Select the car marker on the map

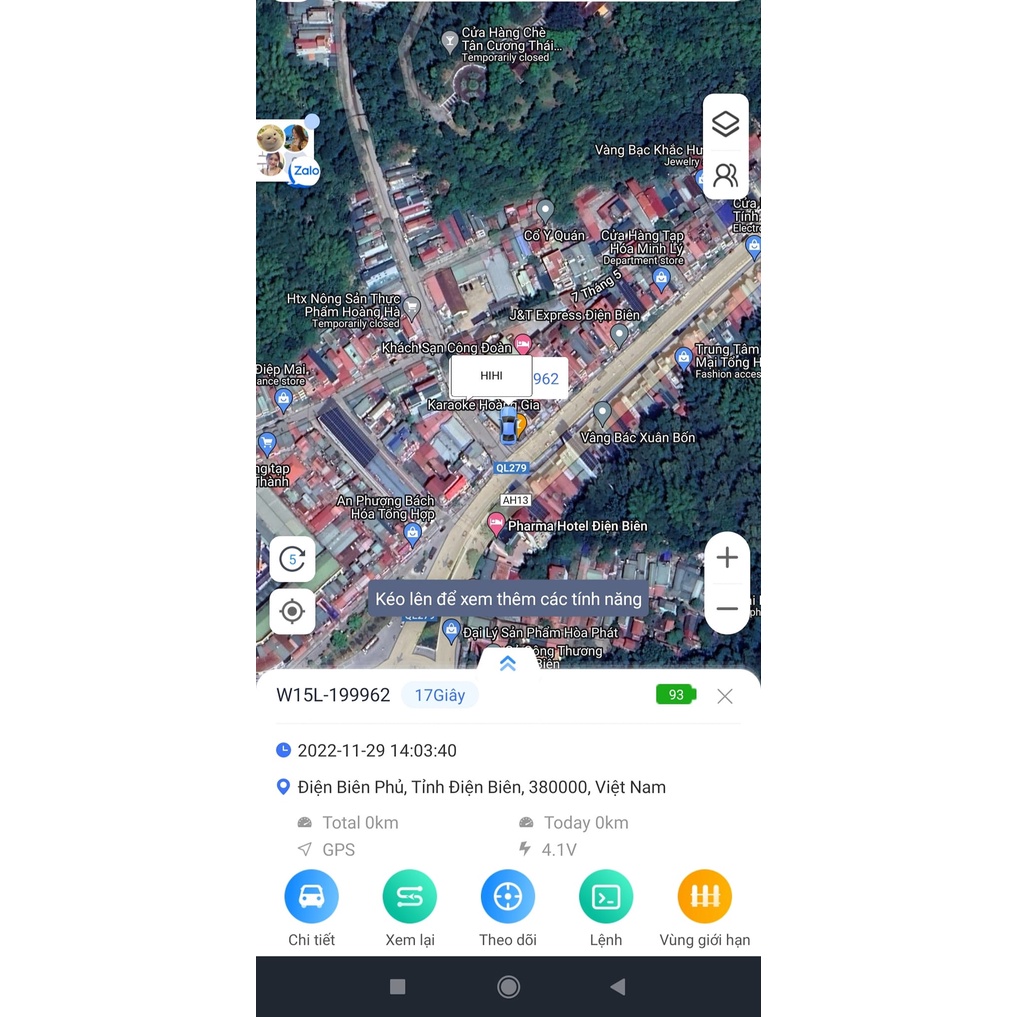point(509,426)
